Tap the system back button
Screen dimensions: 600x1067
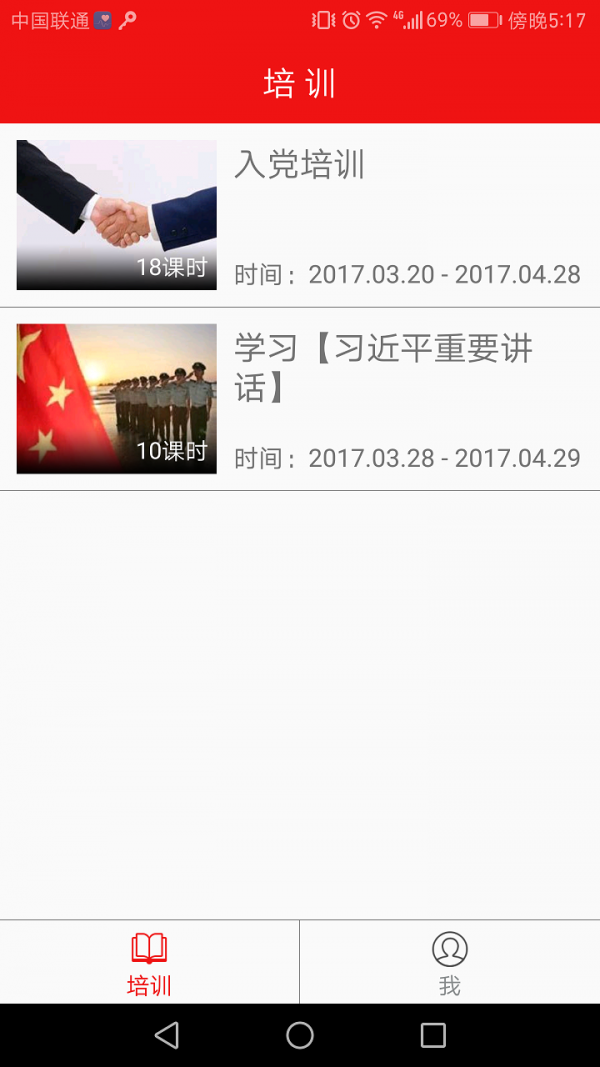(167, 1035)
